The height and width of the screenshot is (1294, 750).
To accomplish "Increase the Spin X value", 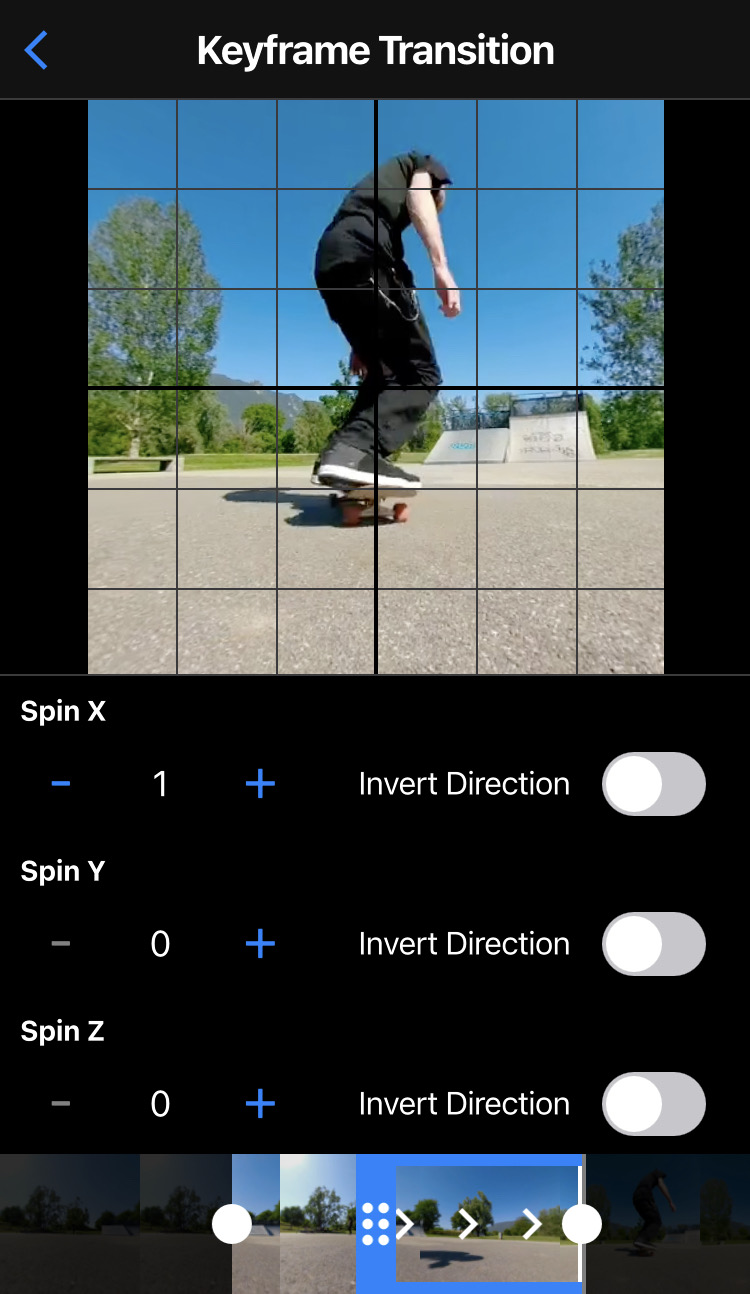I will (260, 784).
